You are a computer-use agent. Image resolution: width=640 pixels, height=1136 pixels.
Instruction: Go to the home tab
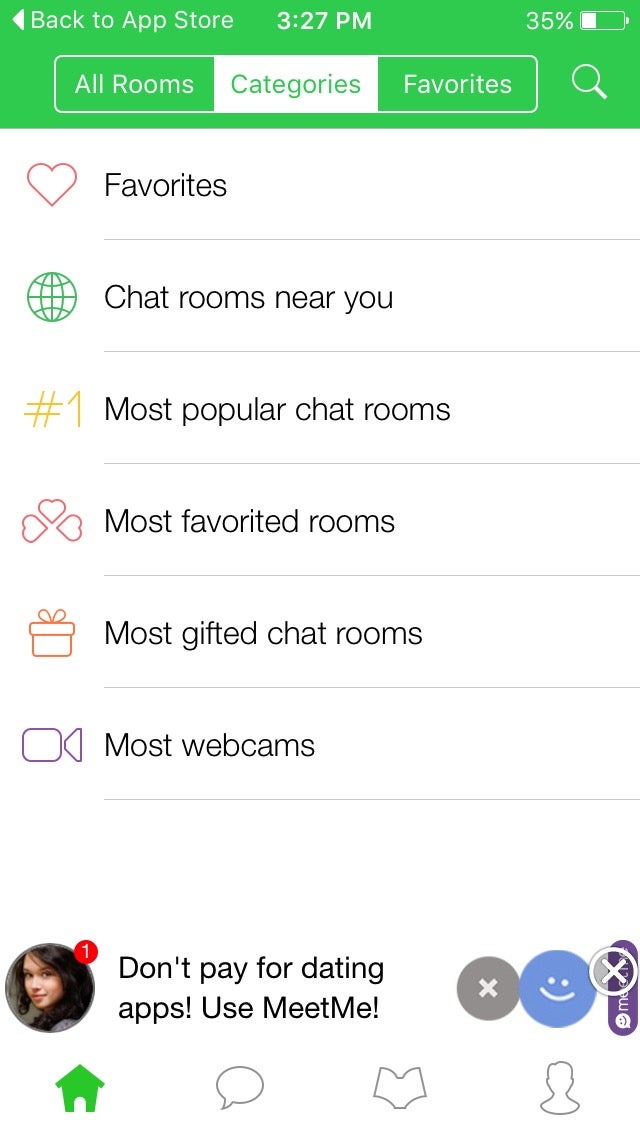click(x=80, y=1088)
